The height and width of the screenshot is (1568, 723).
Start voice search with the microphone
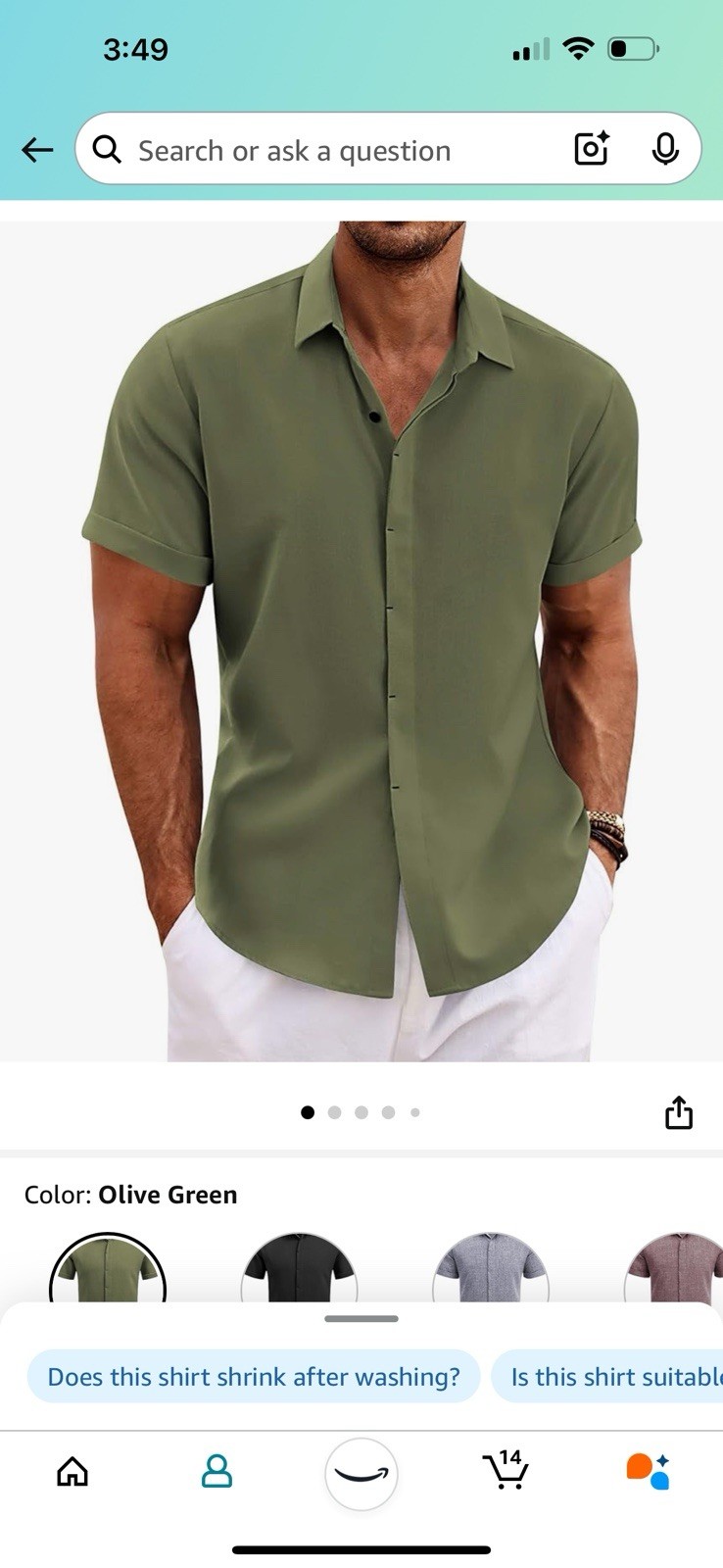665,149
